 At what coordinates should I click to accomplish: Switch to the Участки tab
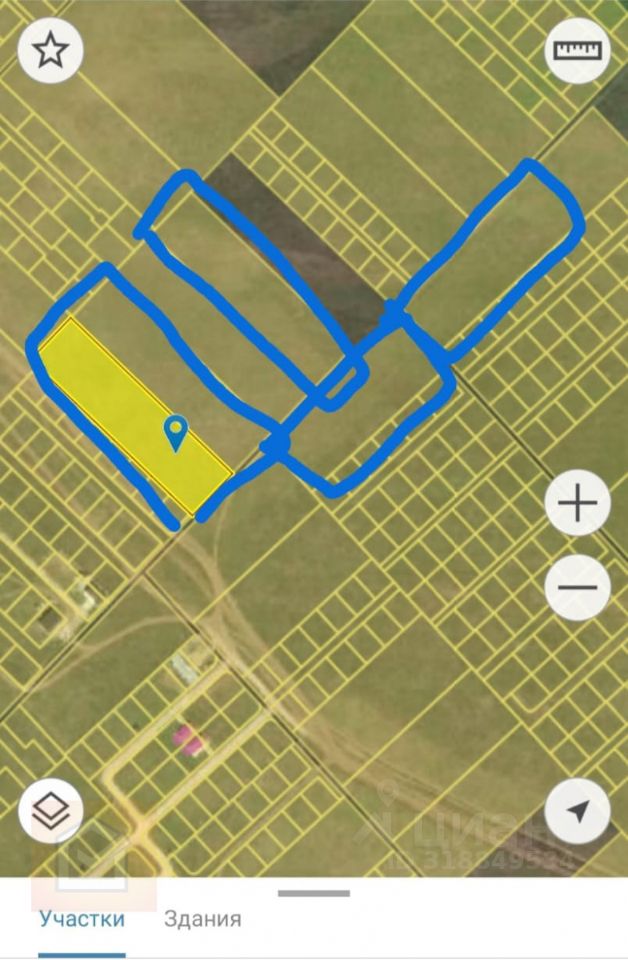tap(82, 918)
